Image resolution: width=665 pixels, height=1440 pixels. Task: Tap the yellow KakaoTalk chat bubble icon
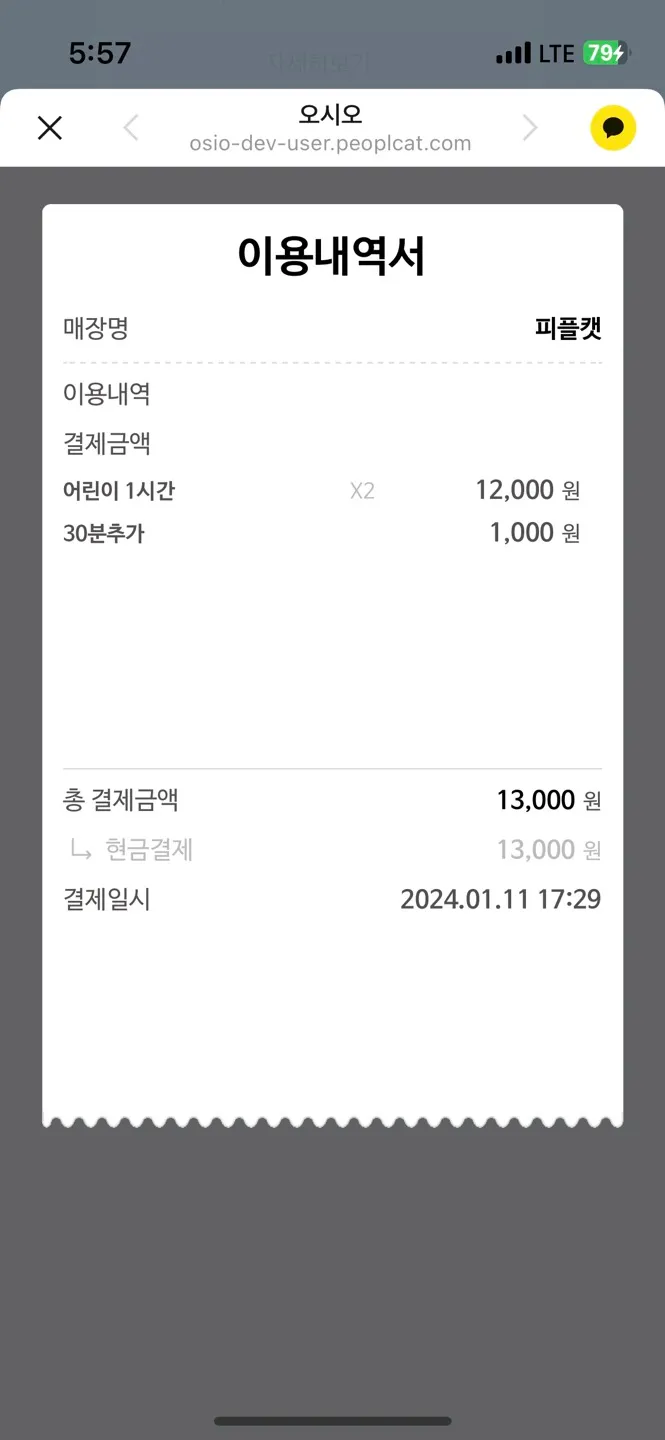point(613,128)
